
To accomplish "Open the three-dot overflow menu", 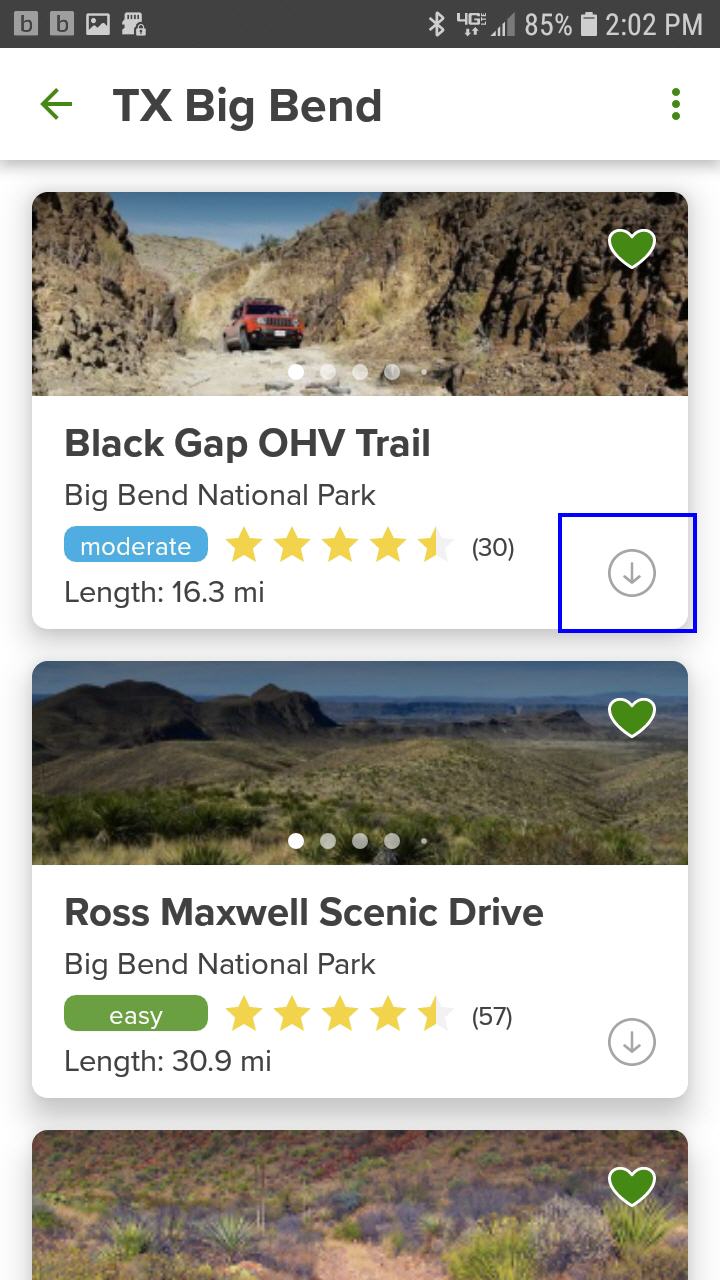I will coord(676,104).
